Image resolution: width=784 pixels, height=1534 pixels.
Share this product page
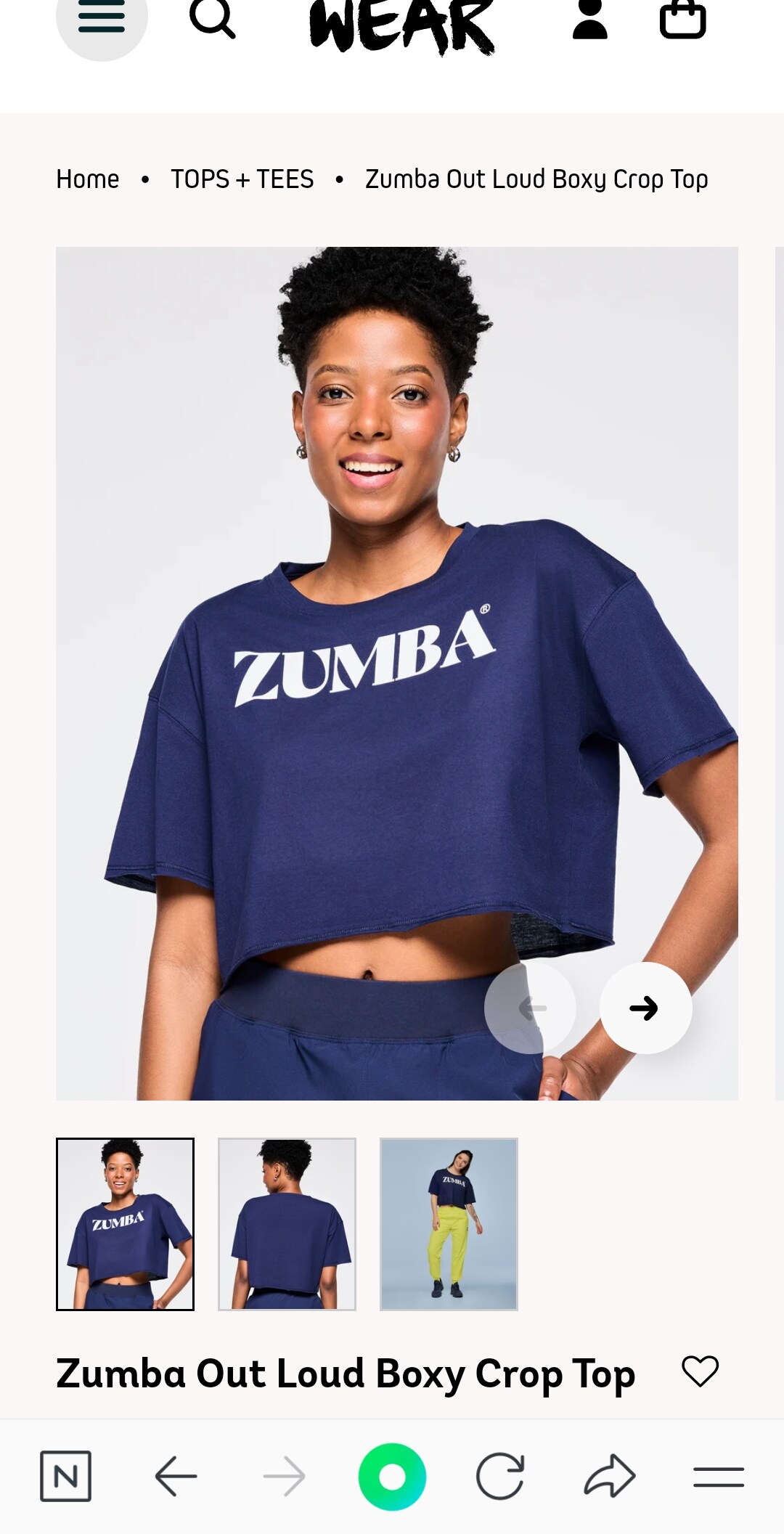609,1476
